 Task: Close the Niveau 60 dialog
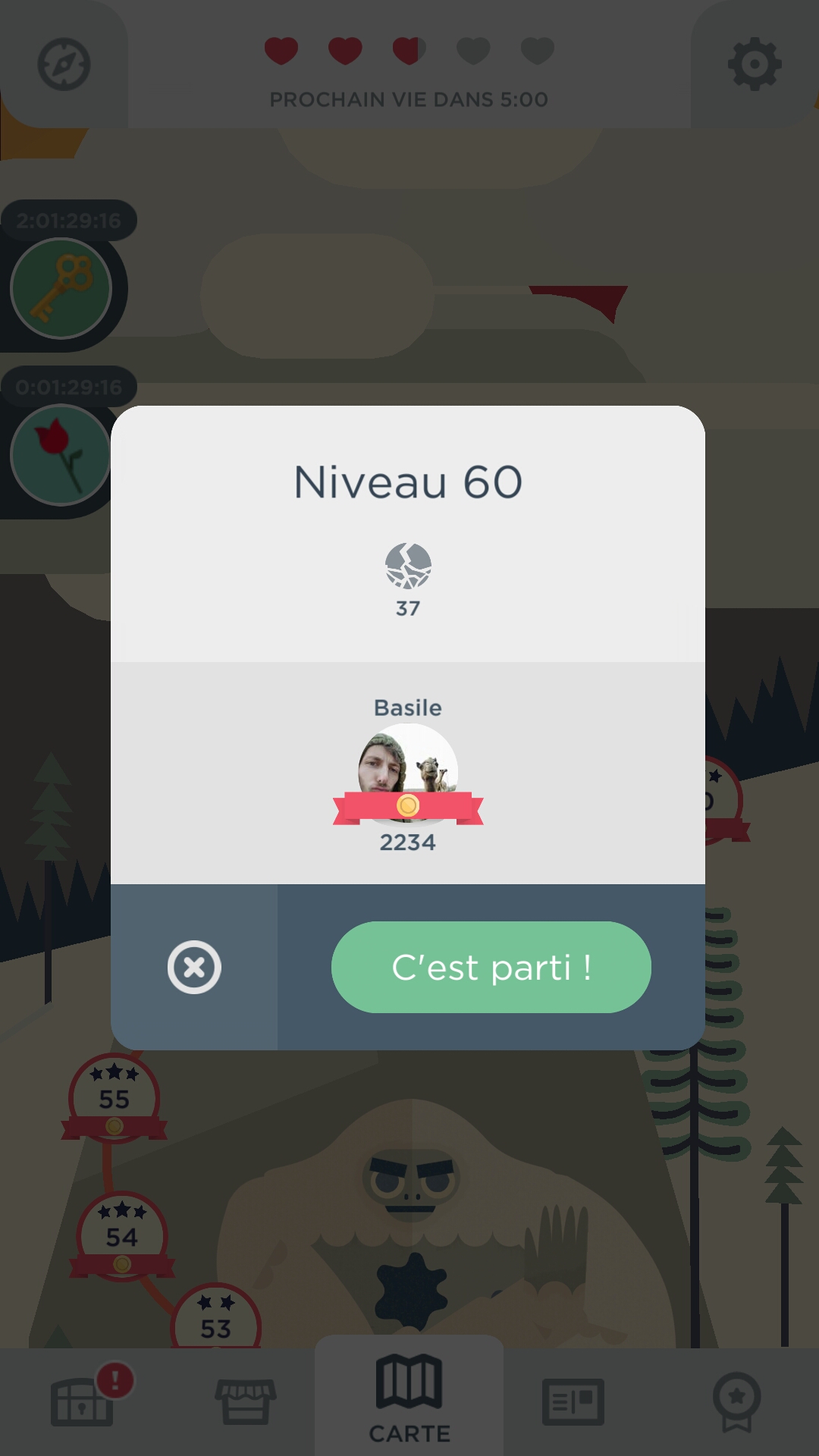(194, 967)
